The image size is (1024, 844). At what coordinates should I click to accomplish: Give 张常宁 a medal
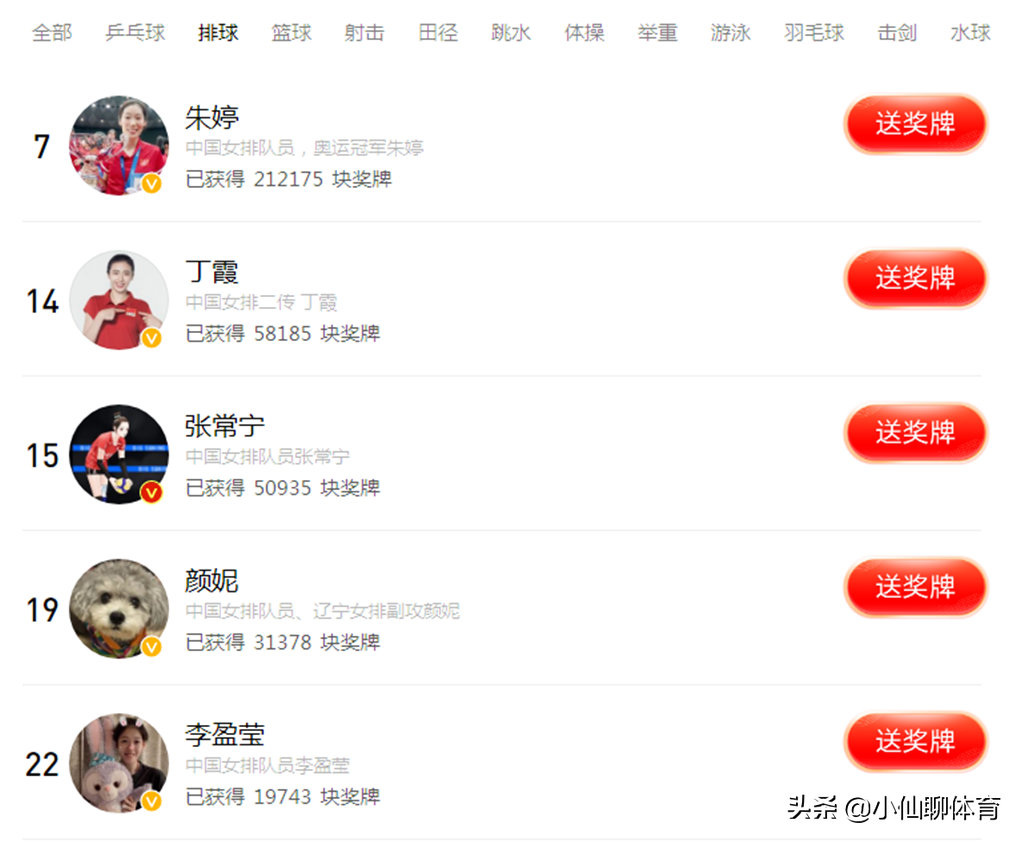point(915,432)
